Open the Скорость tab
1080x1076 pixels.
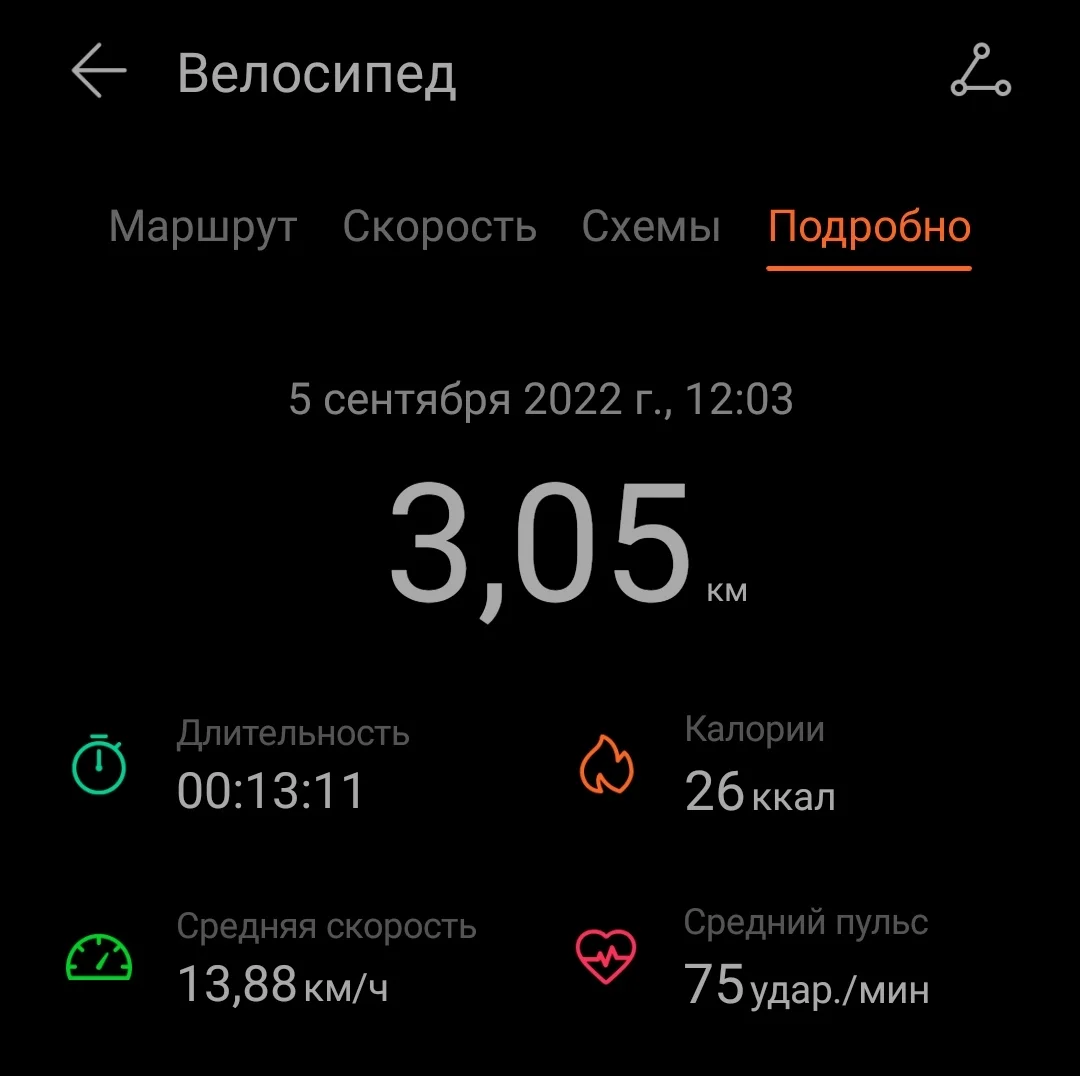point(439,227)
